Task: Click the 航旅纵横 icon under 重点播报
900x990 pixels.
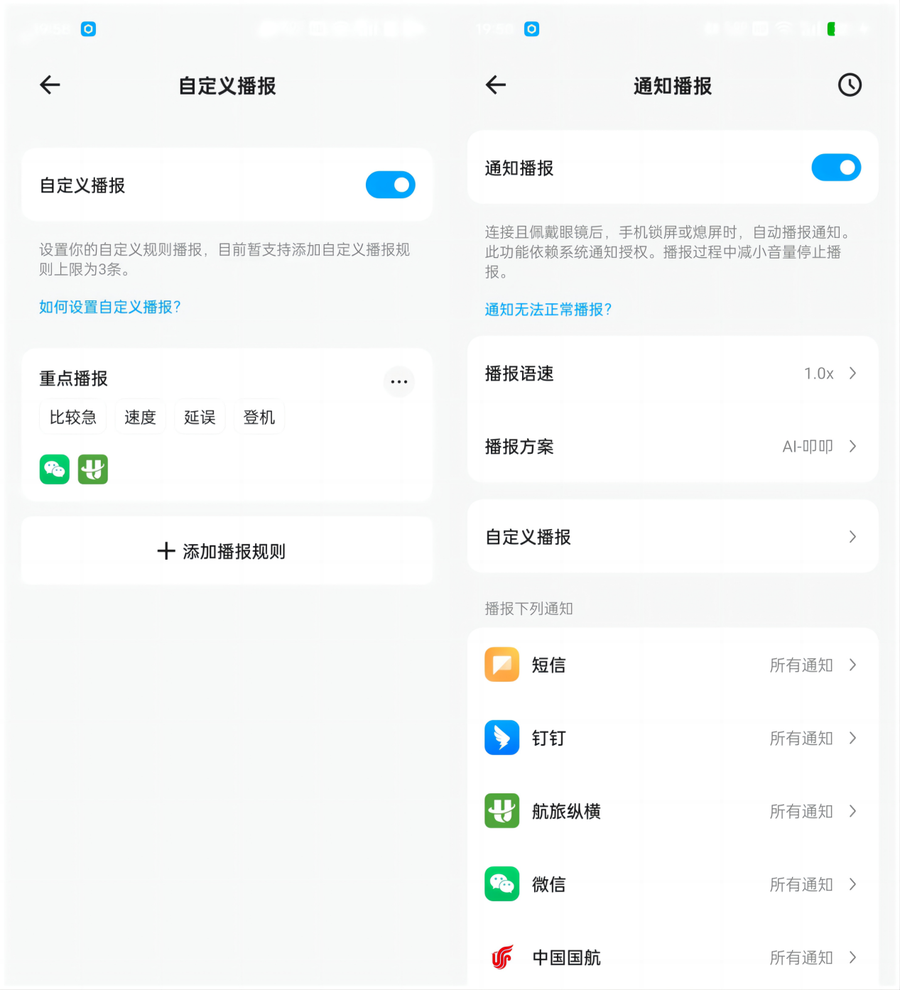Action: coord(93,469)
